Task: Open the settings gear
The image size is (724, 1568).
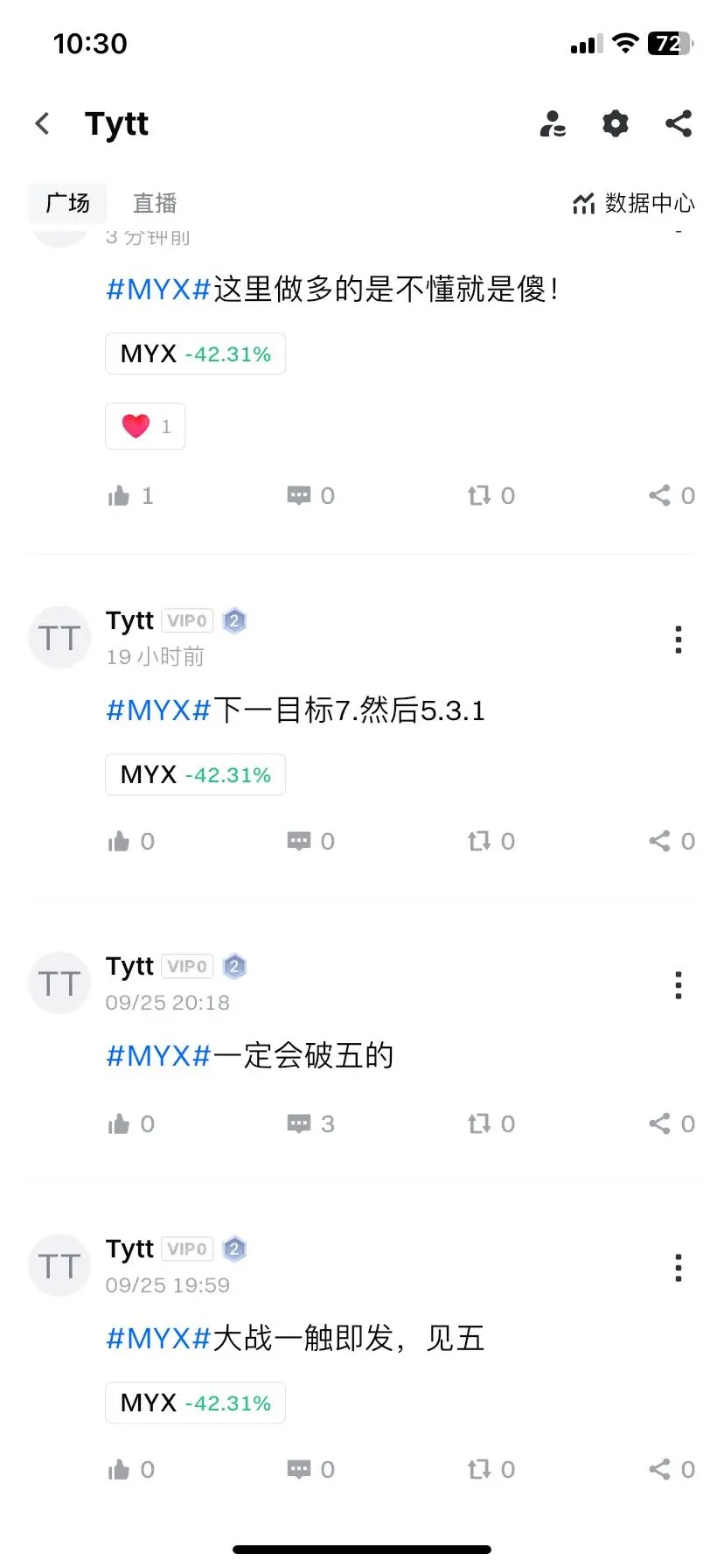Action: coord(616,123)
